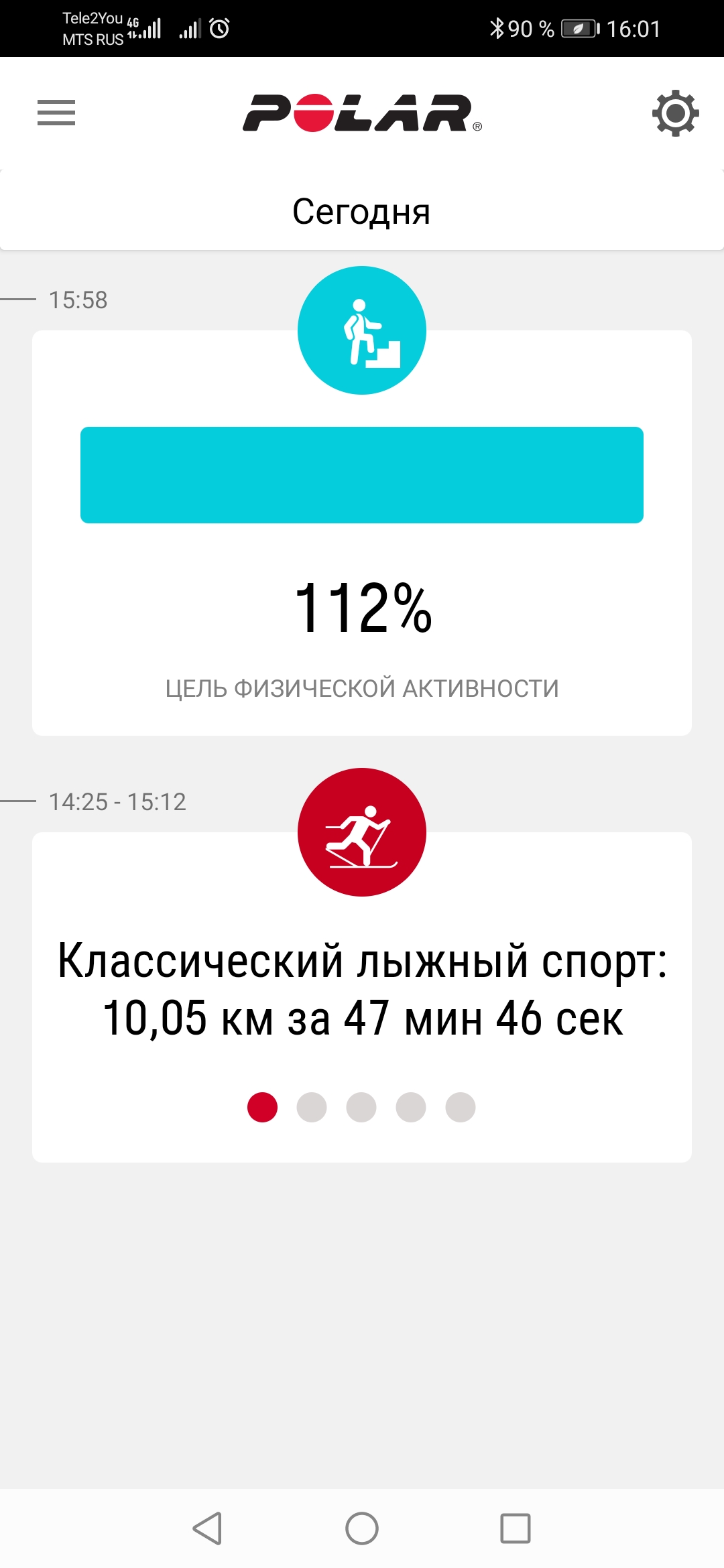724x1568 pixels.
Task: Select the second page dot on skiing card
Action: pyautogui.click(x=312, y=1107)
